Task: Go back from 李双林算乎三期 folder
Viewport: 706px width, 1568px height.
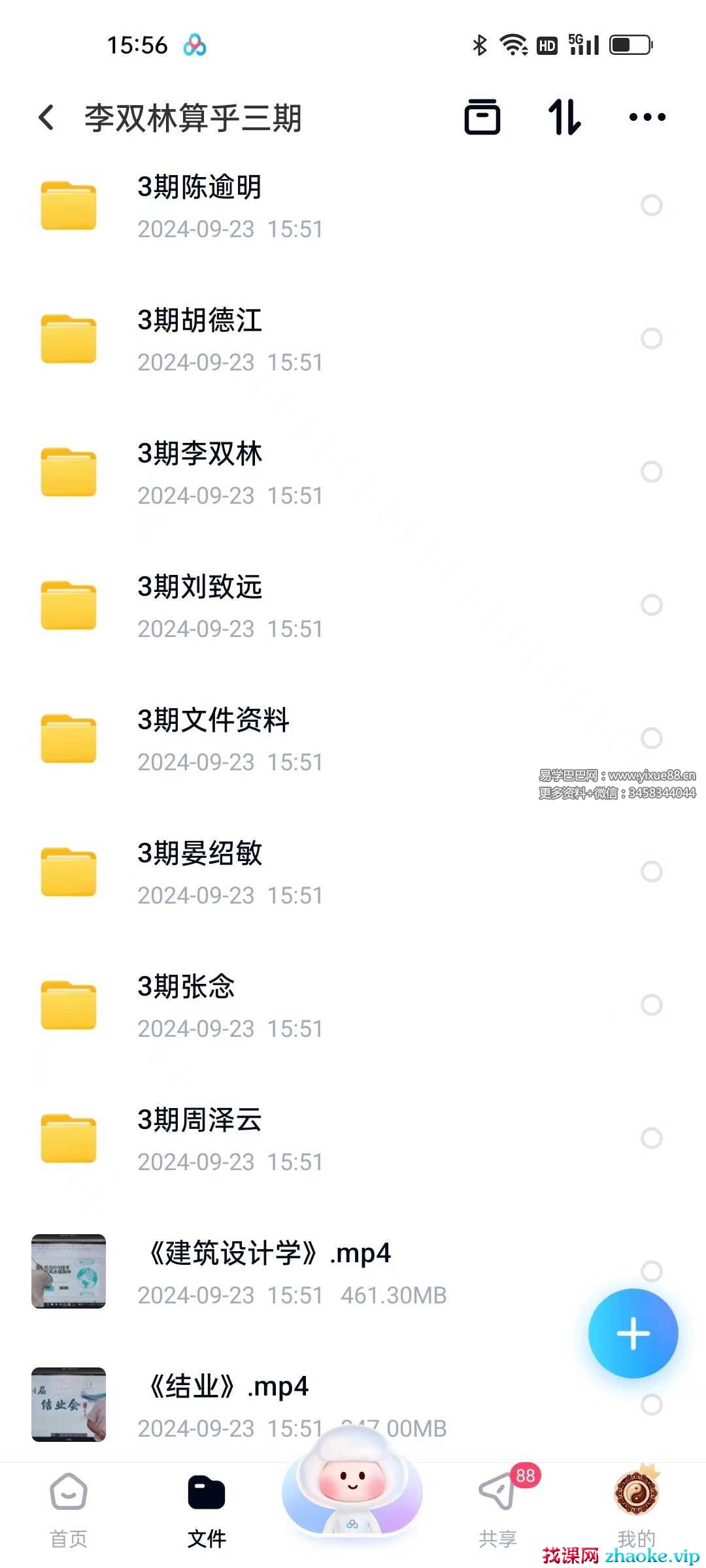Action: coord(46,118)
